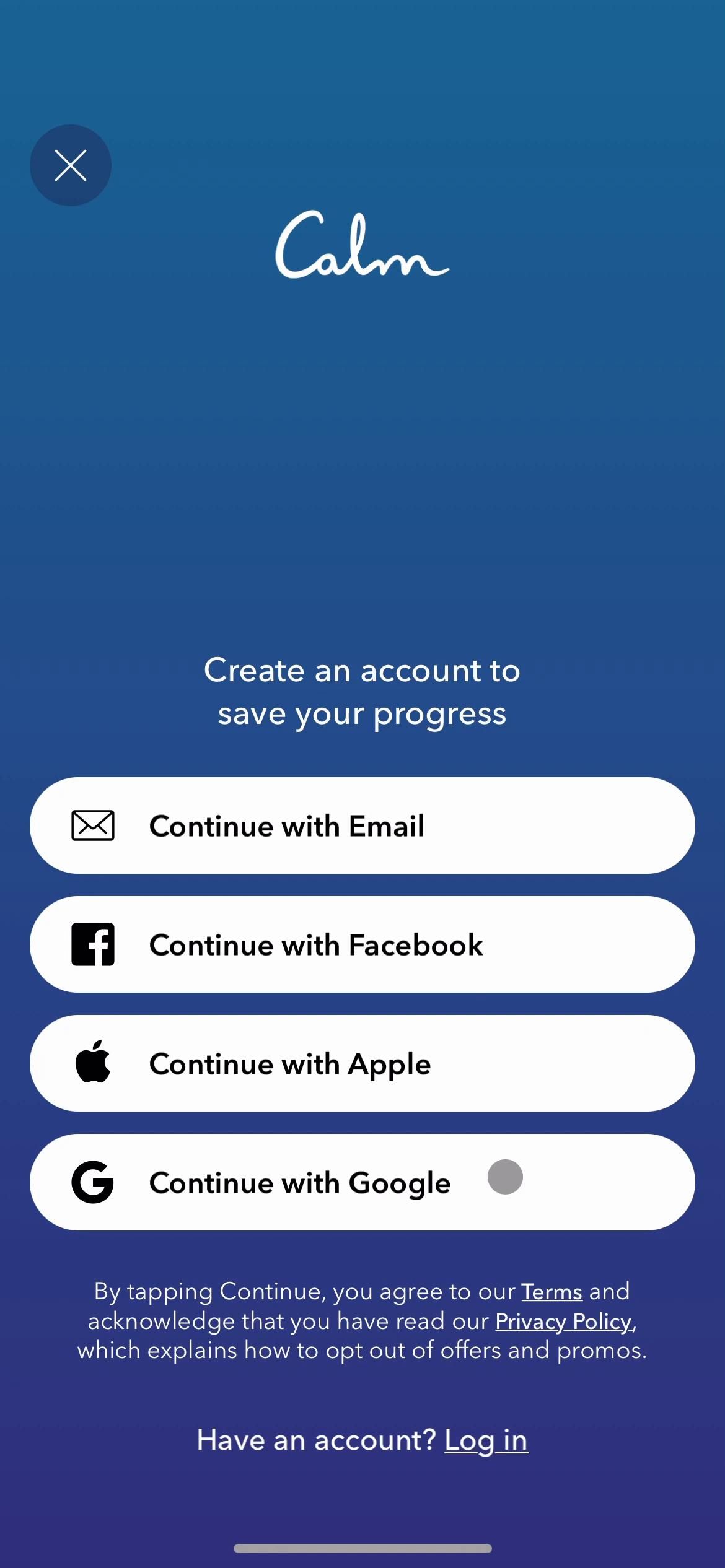The image size is (725, 1568).
Task: Close the account creation screen
Action: click(x=71, y=165)
